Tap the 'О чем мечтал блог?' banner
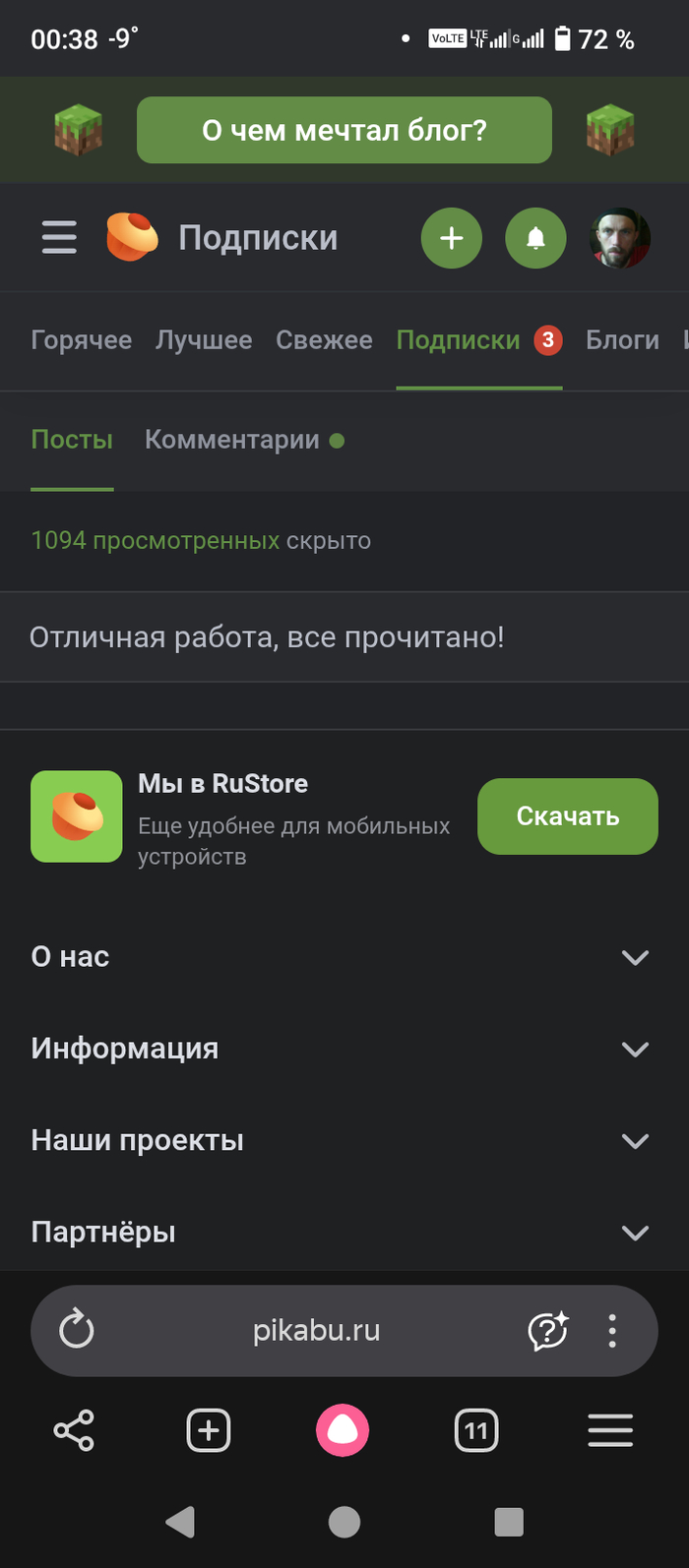Image resolution: width=689 pixels, height=1568 pixels. [x=344, y=130]
